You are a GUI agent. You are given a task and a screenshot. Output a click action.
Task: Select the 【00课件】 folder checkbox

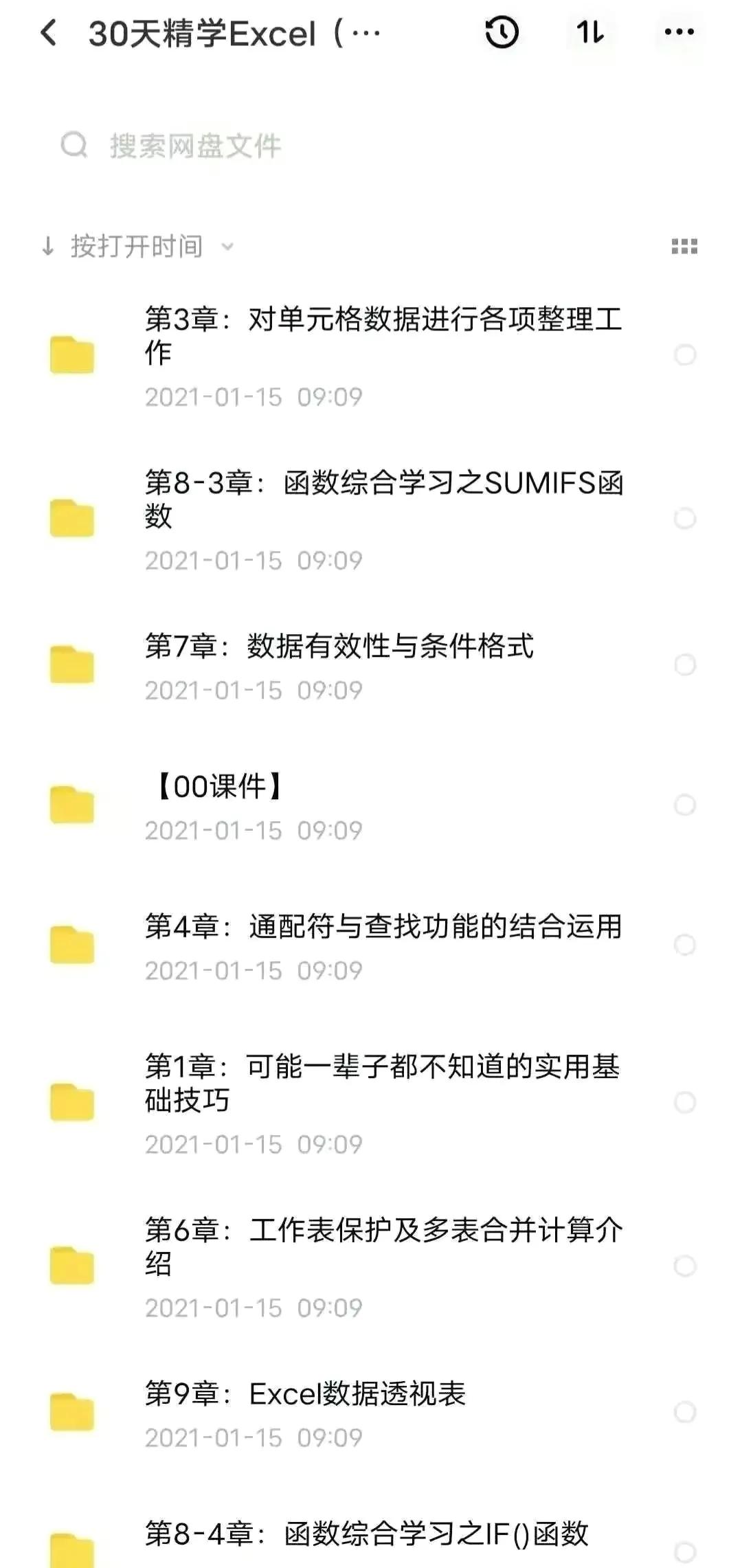tap(684, 805)
